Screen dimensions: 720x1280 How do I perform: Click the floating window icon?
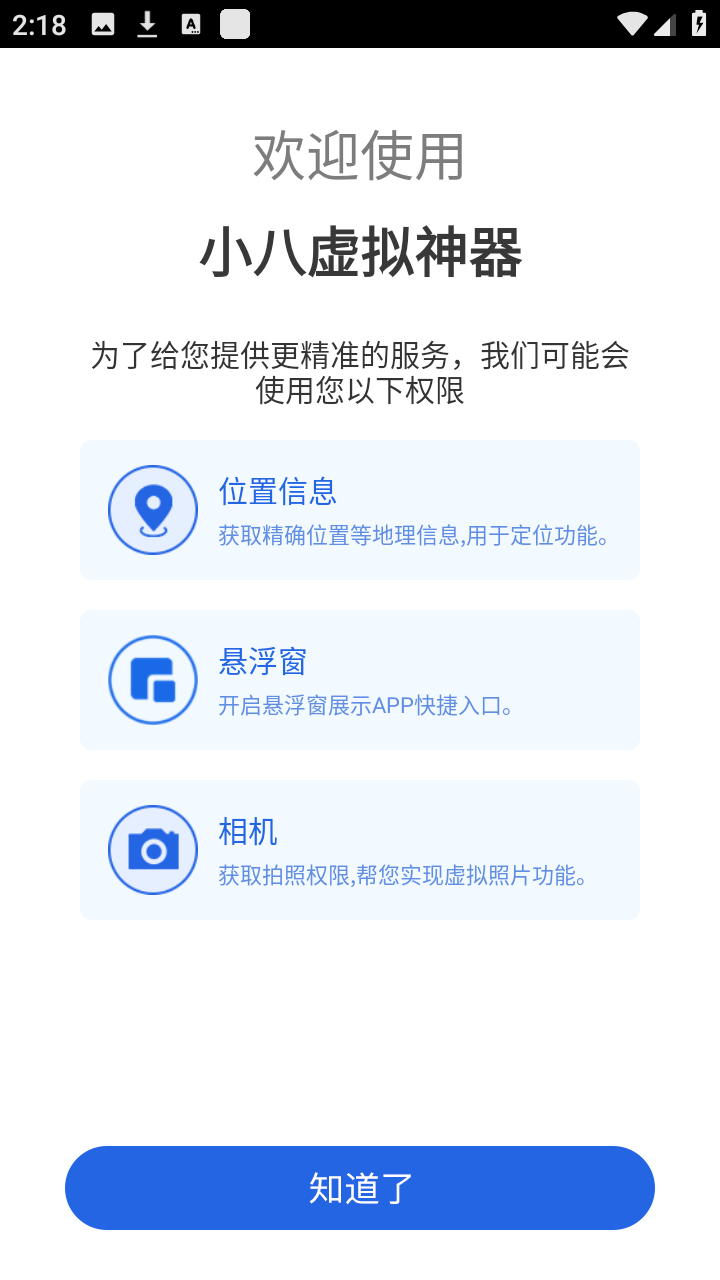click(152, 679)
